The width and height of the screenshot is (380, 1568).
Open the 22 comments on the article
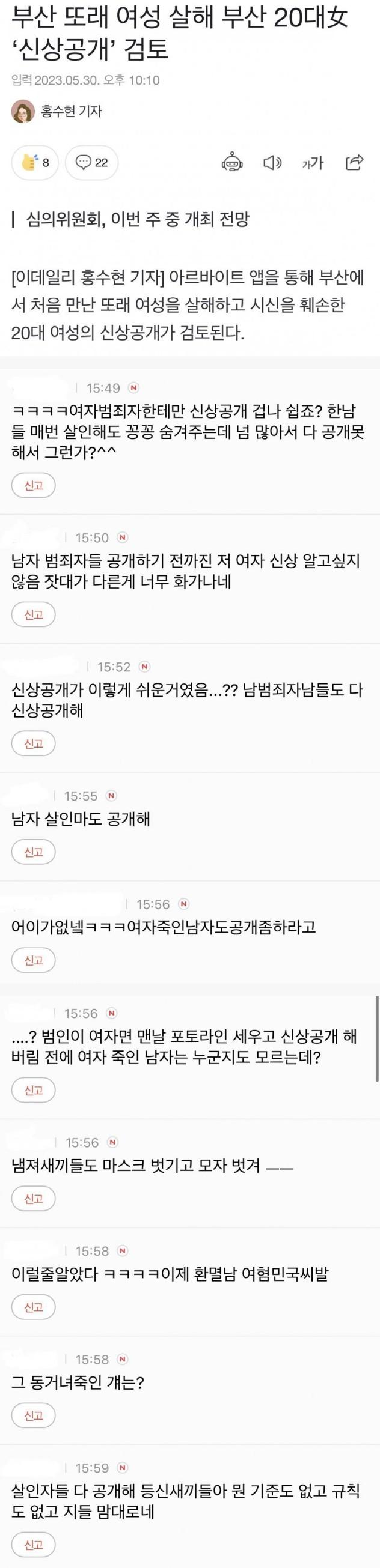coord(91,163)
